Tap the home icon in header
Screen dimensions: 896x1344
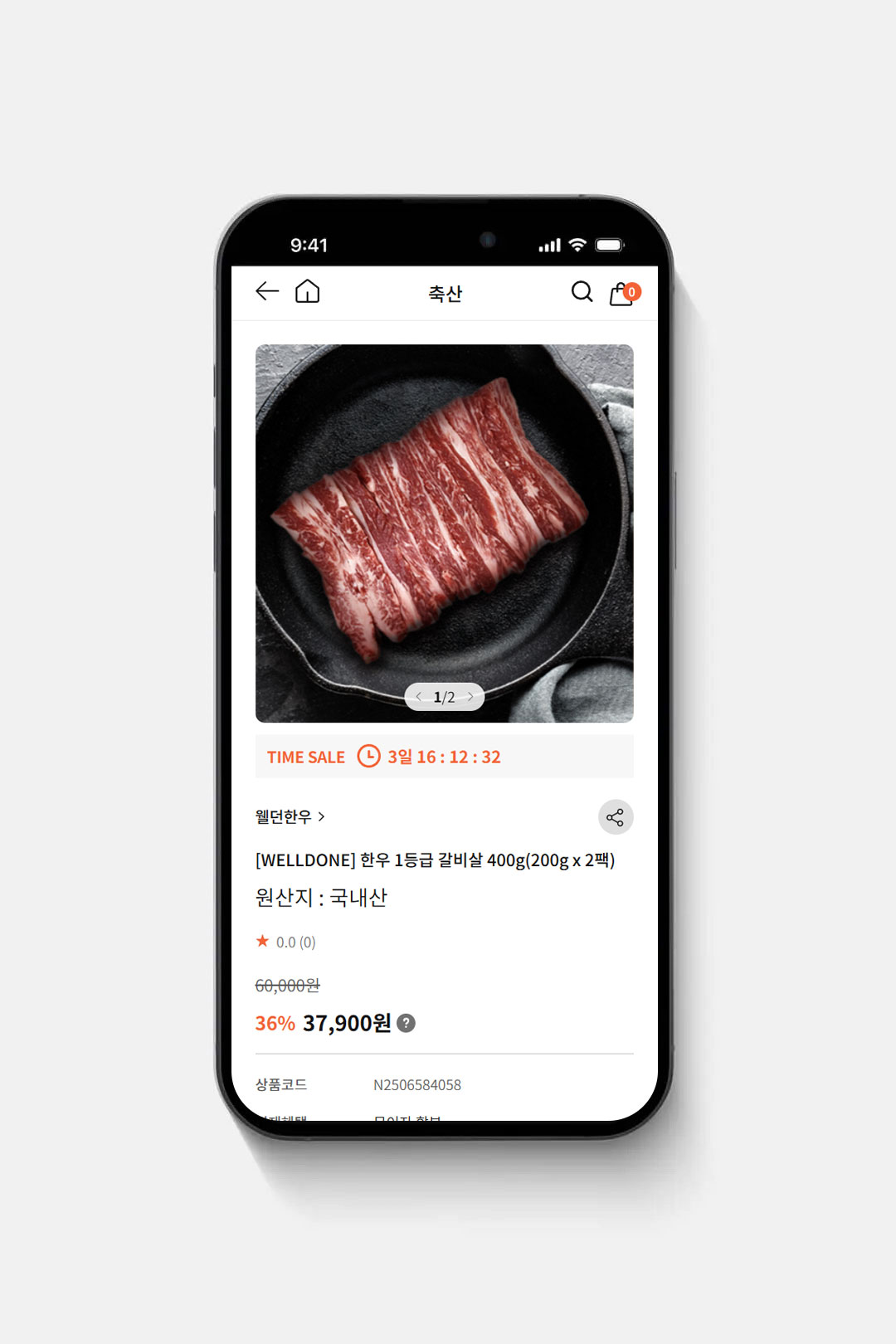point(307,291)
